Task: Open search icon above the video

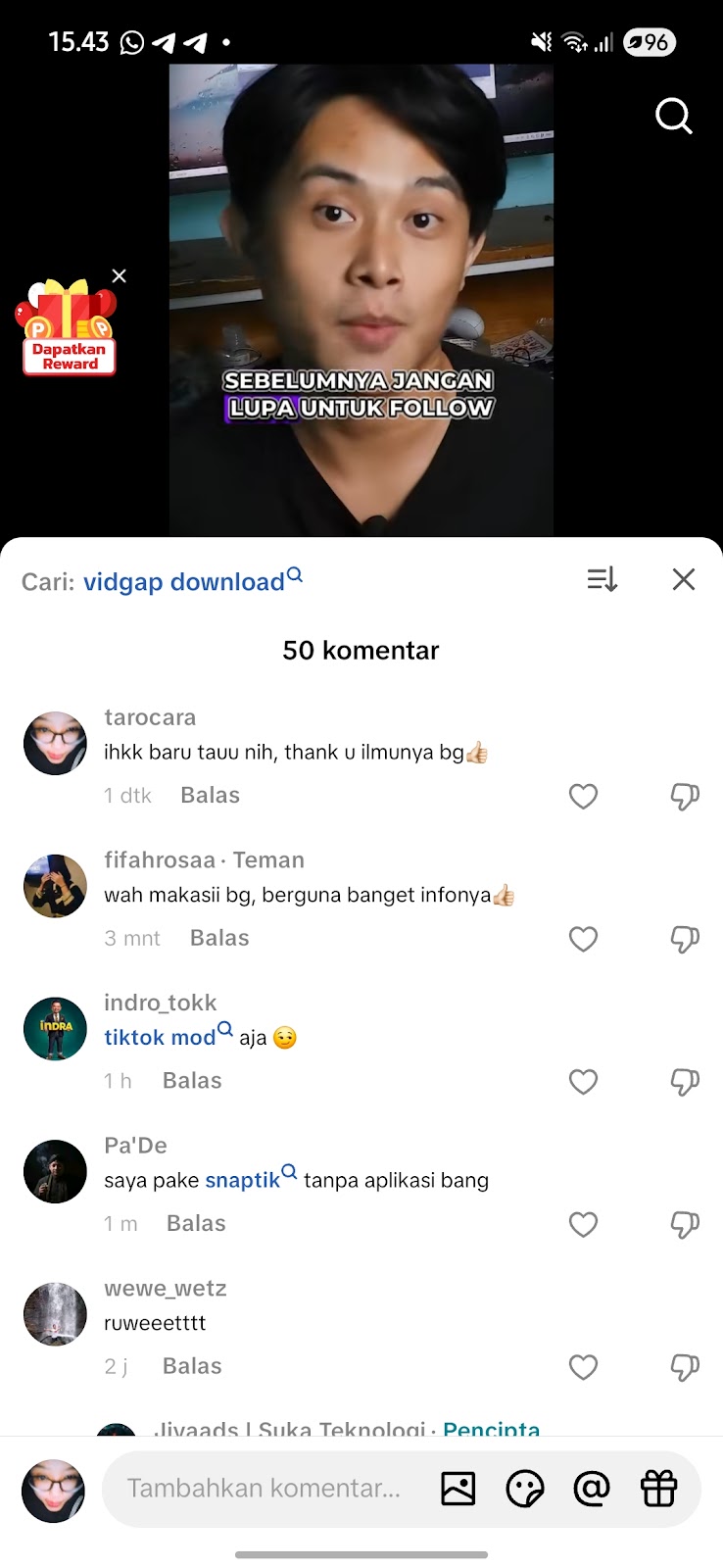Action: [673, 116]
